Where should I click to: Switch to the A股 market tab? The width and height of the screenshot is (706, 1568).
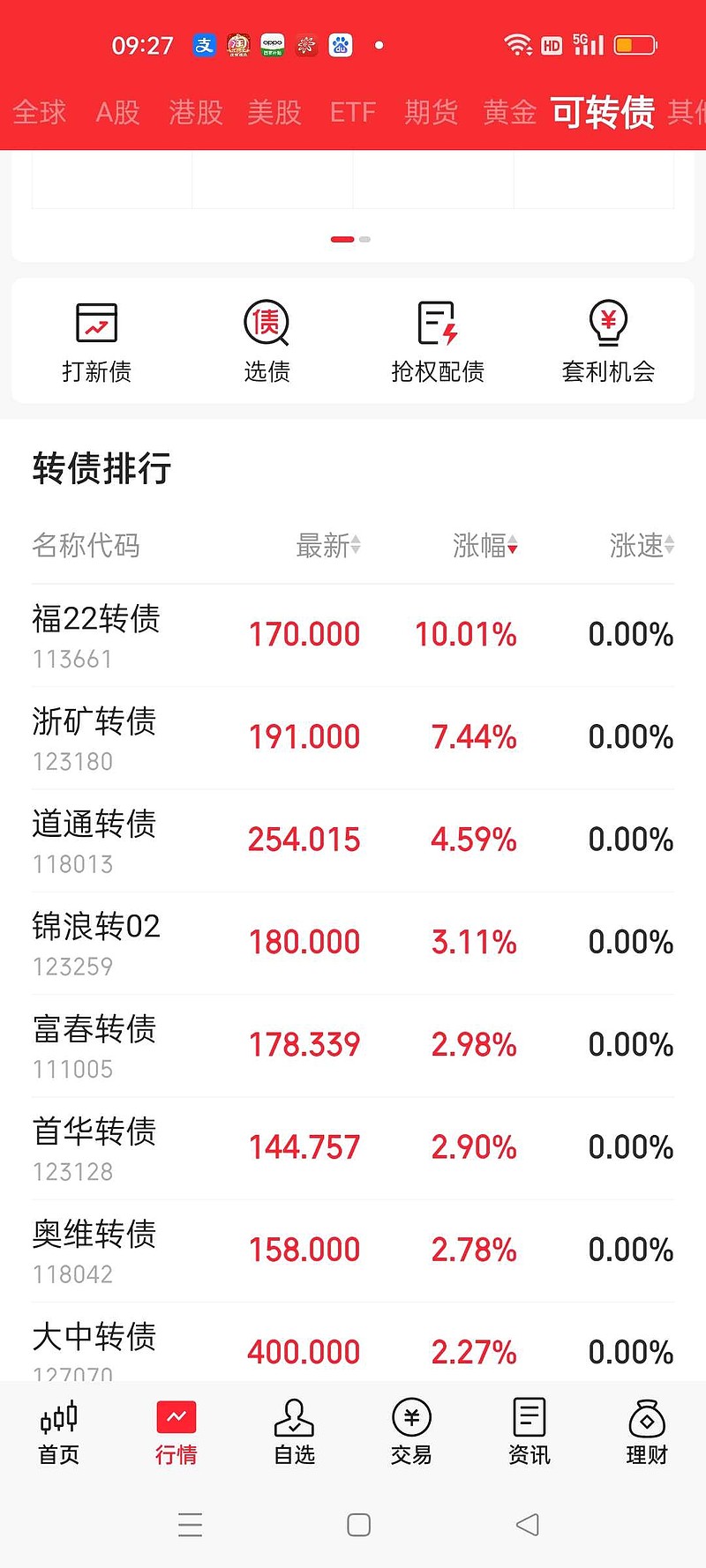(116, 113)
